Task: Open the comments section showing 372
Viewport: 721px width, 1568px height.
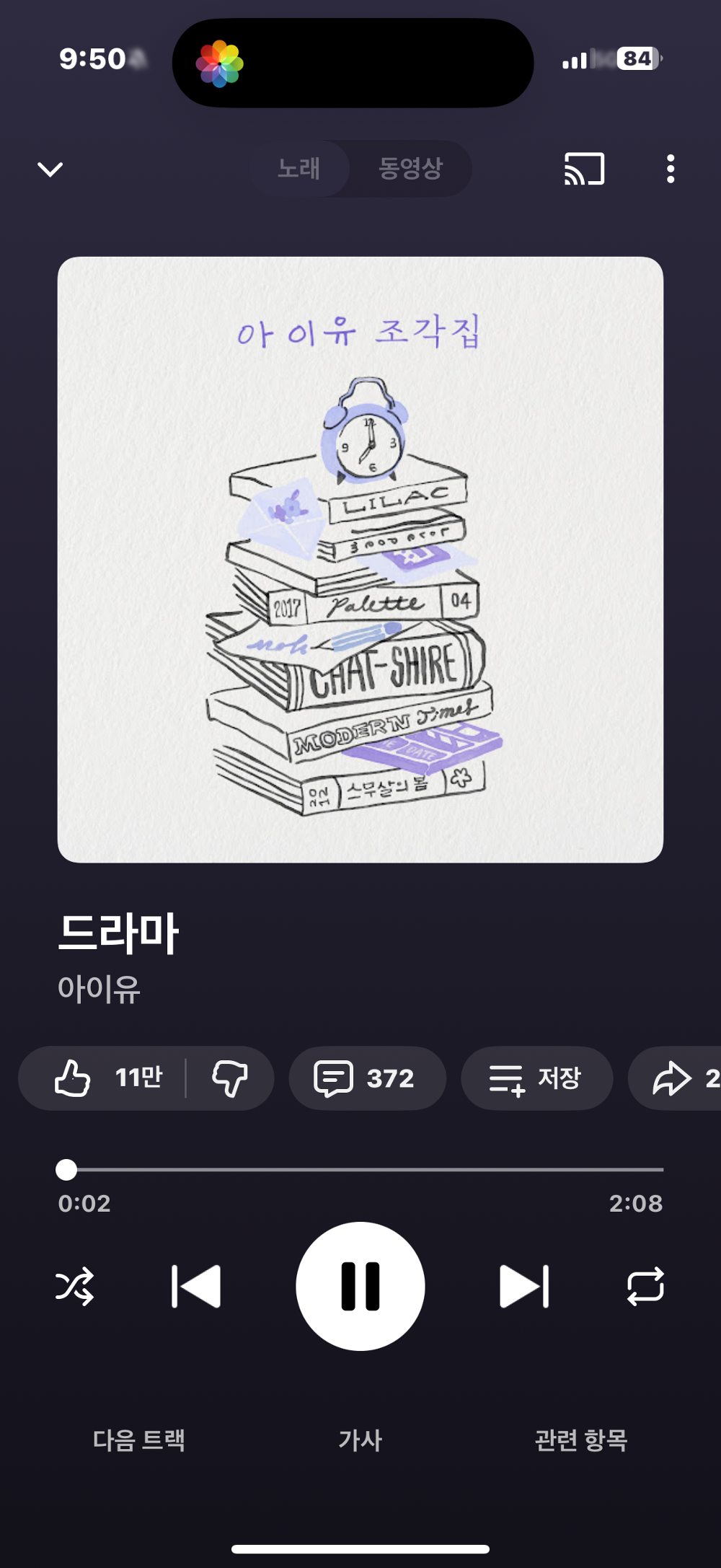Action: click(x=366, y=1078)
